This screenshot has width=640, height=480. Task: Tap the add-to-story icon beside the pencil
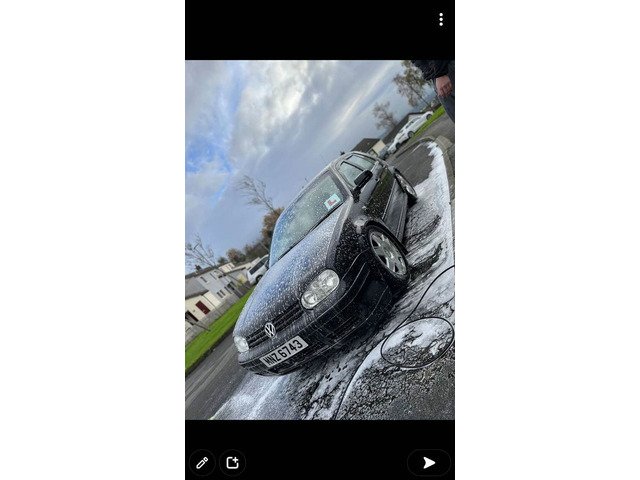[232, 462]
